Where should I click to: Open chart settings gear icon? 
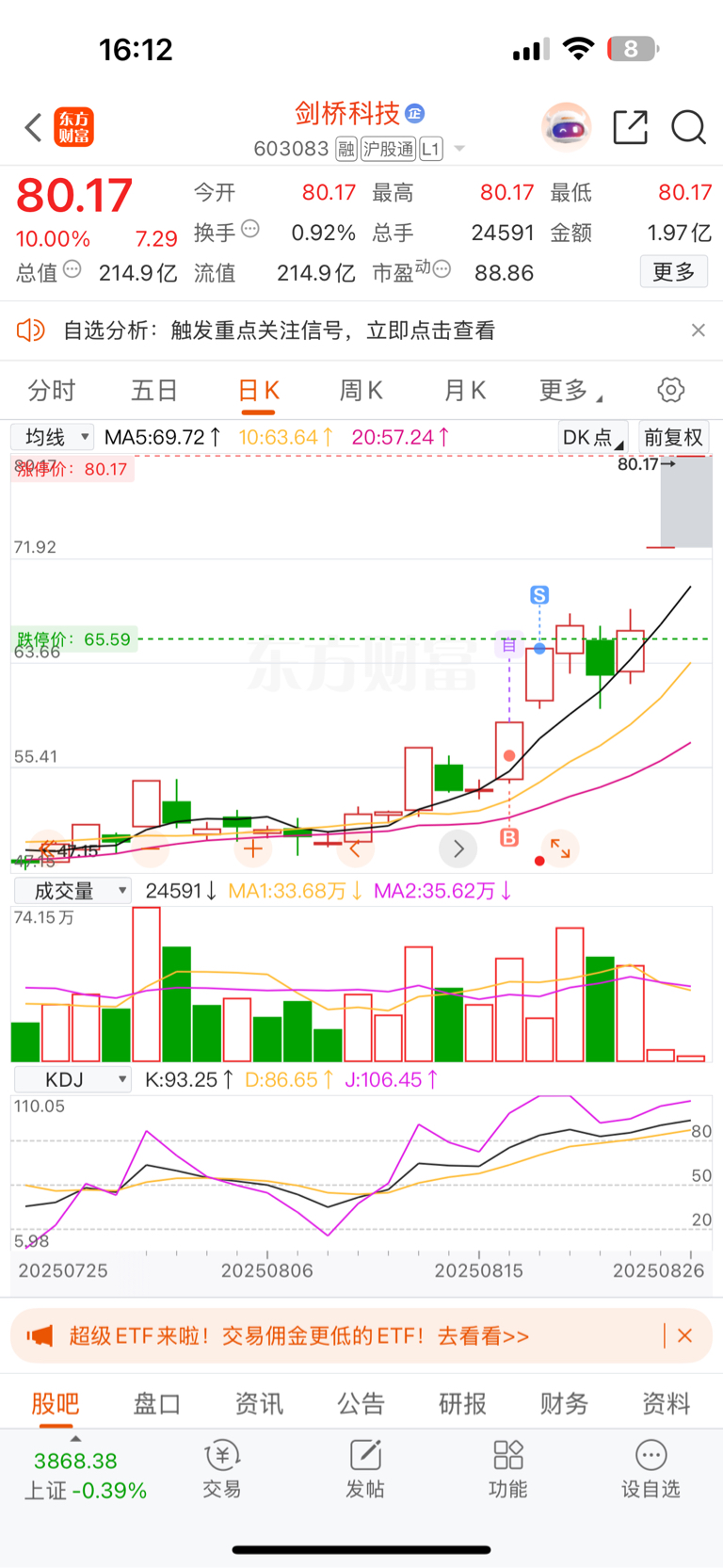[670, 390]
